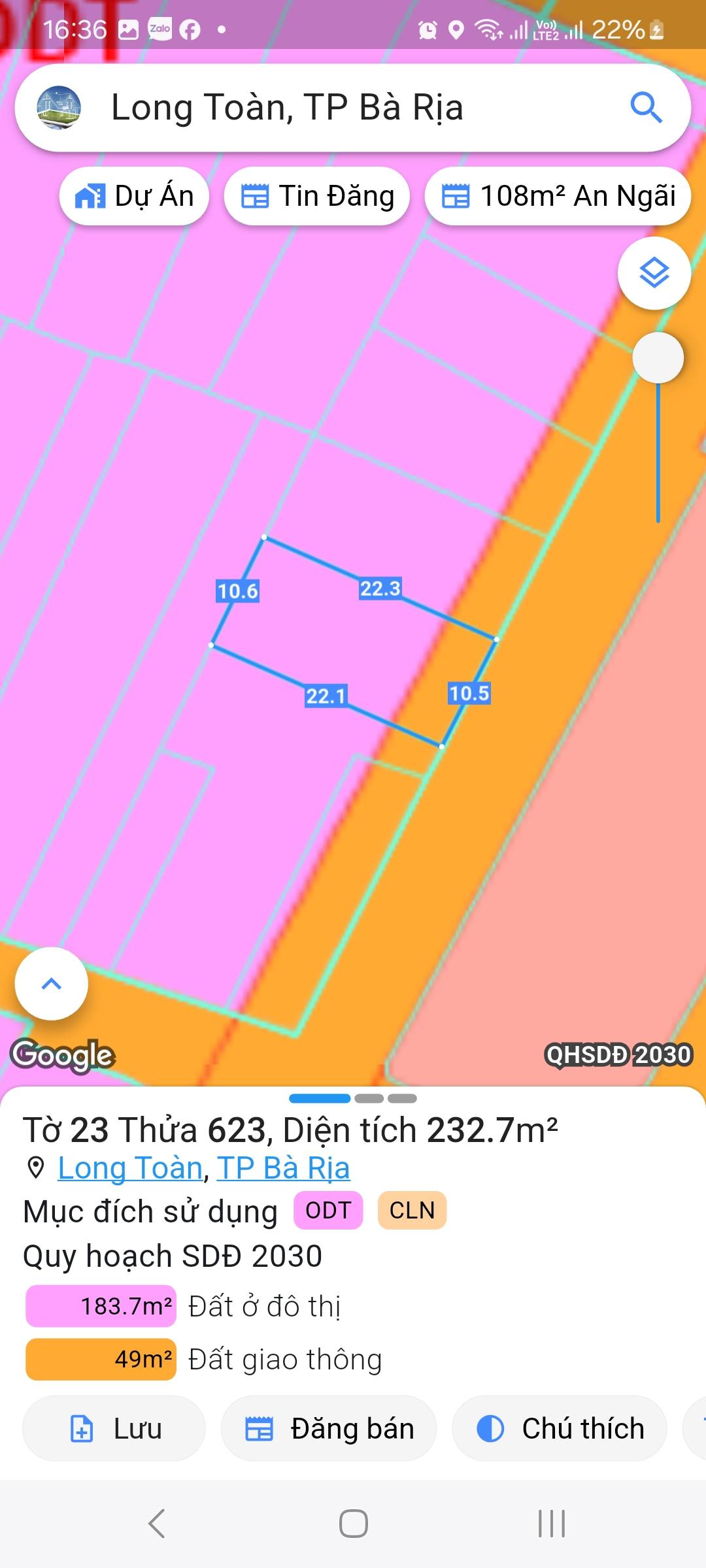The width and height of the screenshot is (706, 1568).
Task: Tap the search magnifier icon
Action: point(646,108)
